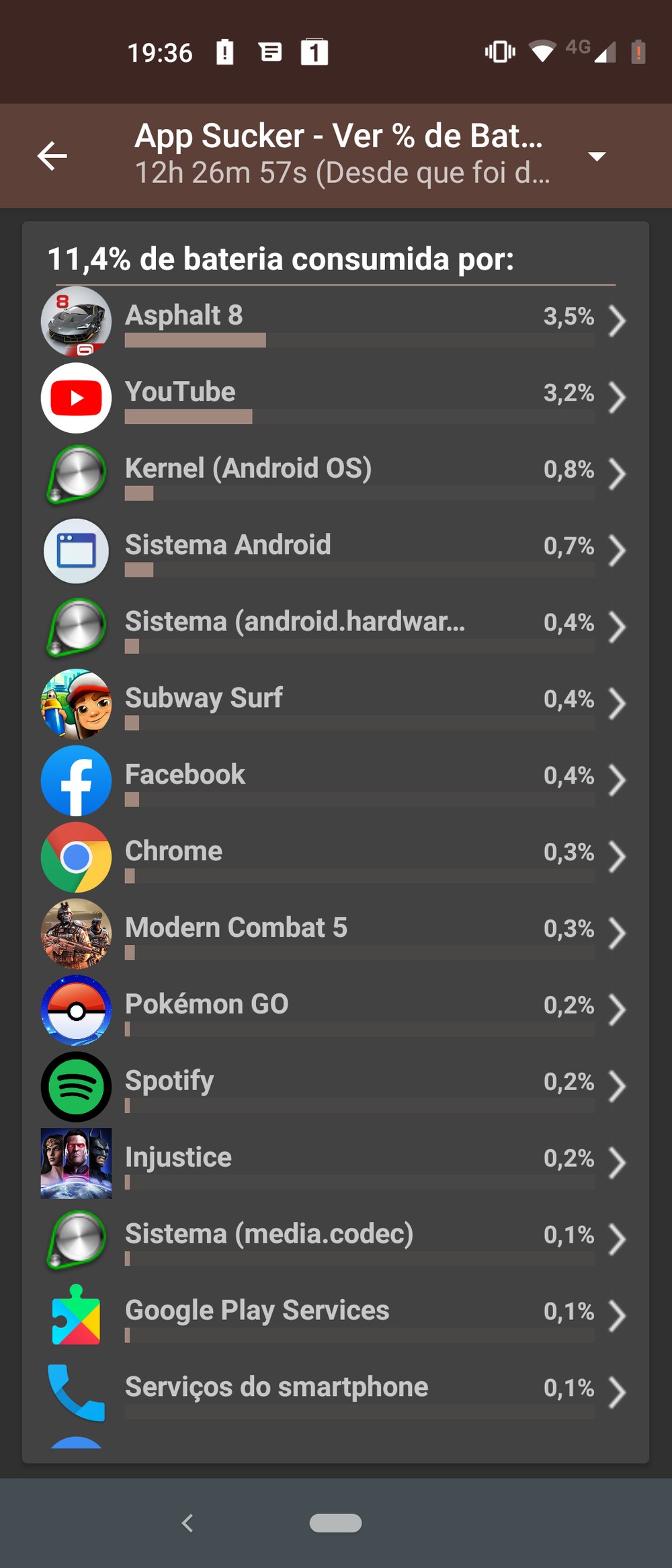Expand the time period dropdown

pos(596,157)
